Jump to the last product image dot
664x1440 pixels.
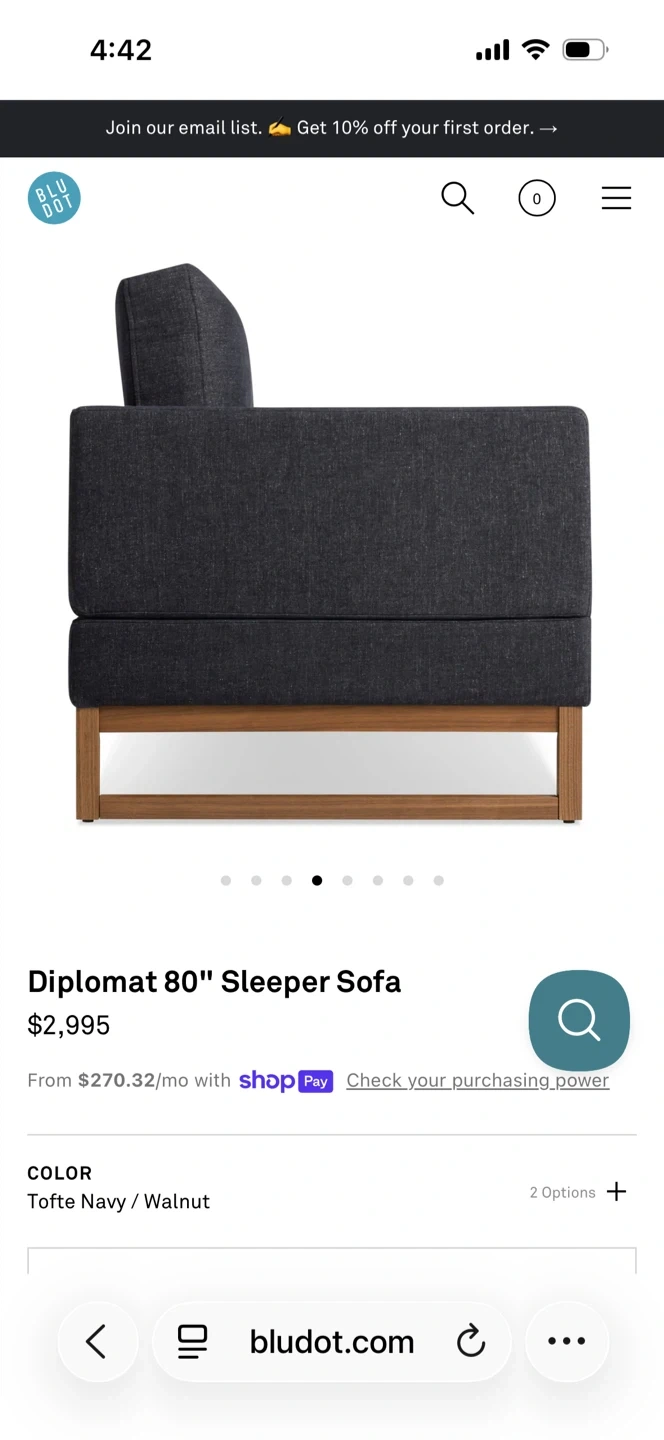pyautogui.click(x=438, y=881)
